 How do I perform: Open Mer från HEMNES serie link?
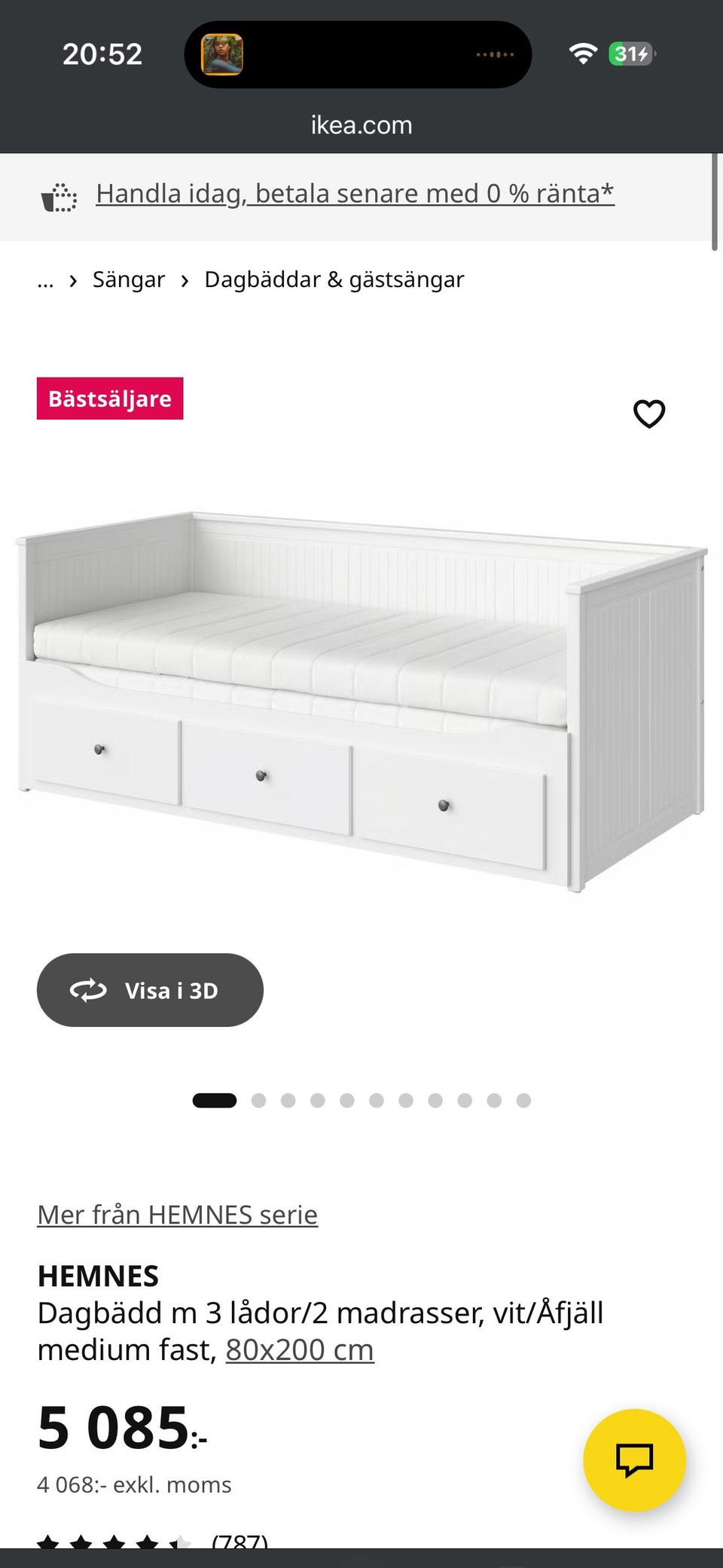177,1215
